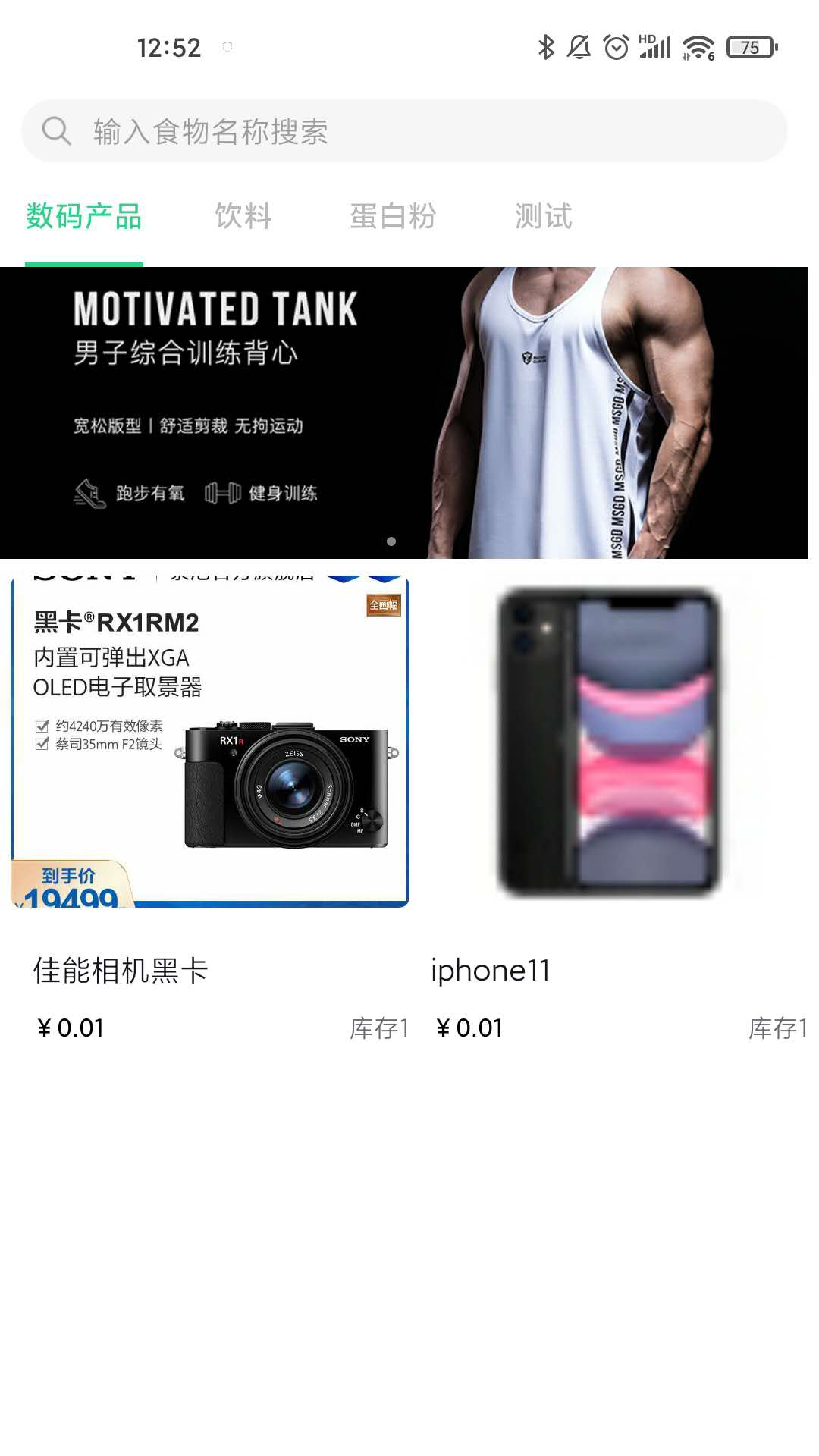Open the 测试 tab
Image resolution: width=819 pixels, height=1456 pixels.
(x=543, y=217)
